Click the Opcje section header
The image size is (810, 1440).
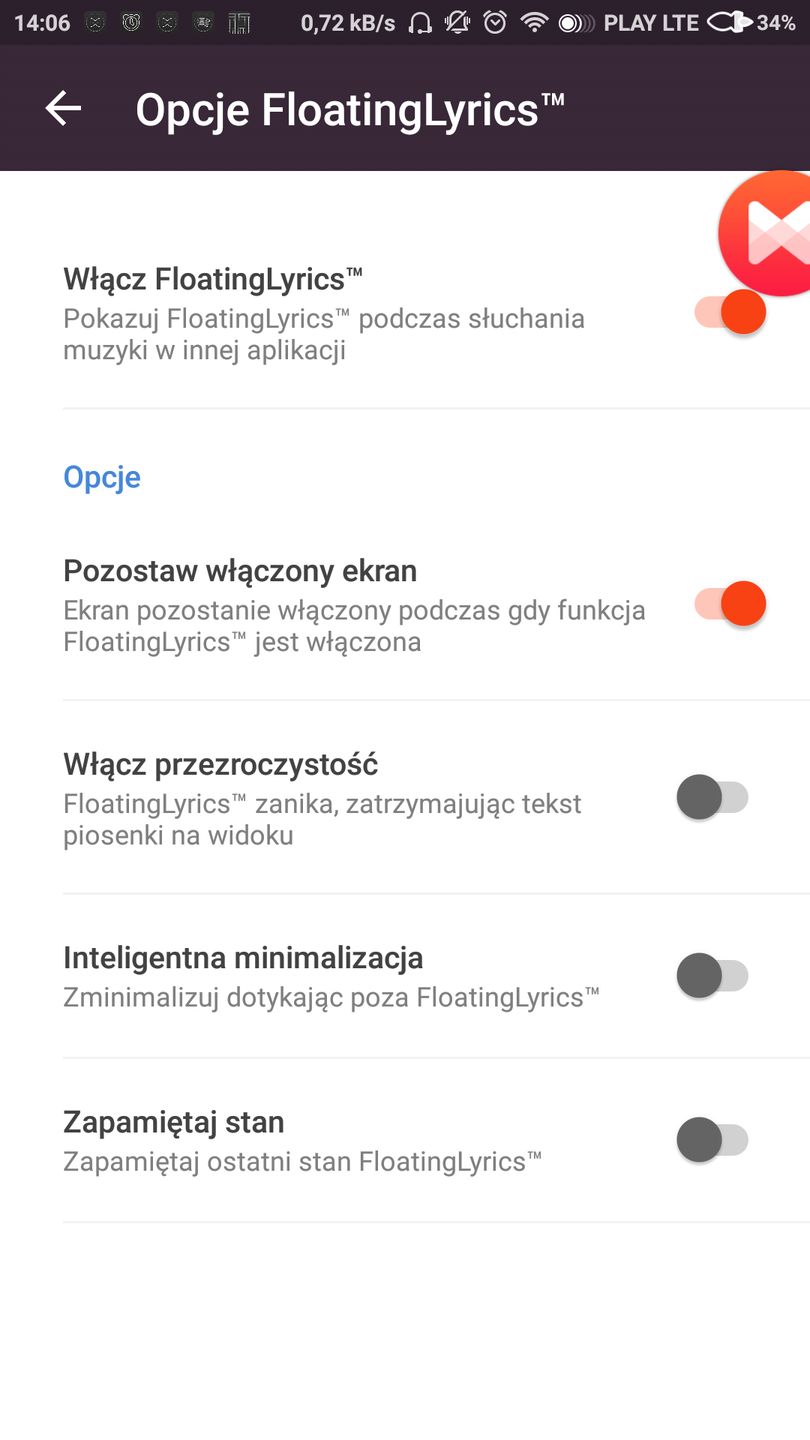point(101,477)
